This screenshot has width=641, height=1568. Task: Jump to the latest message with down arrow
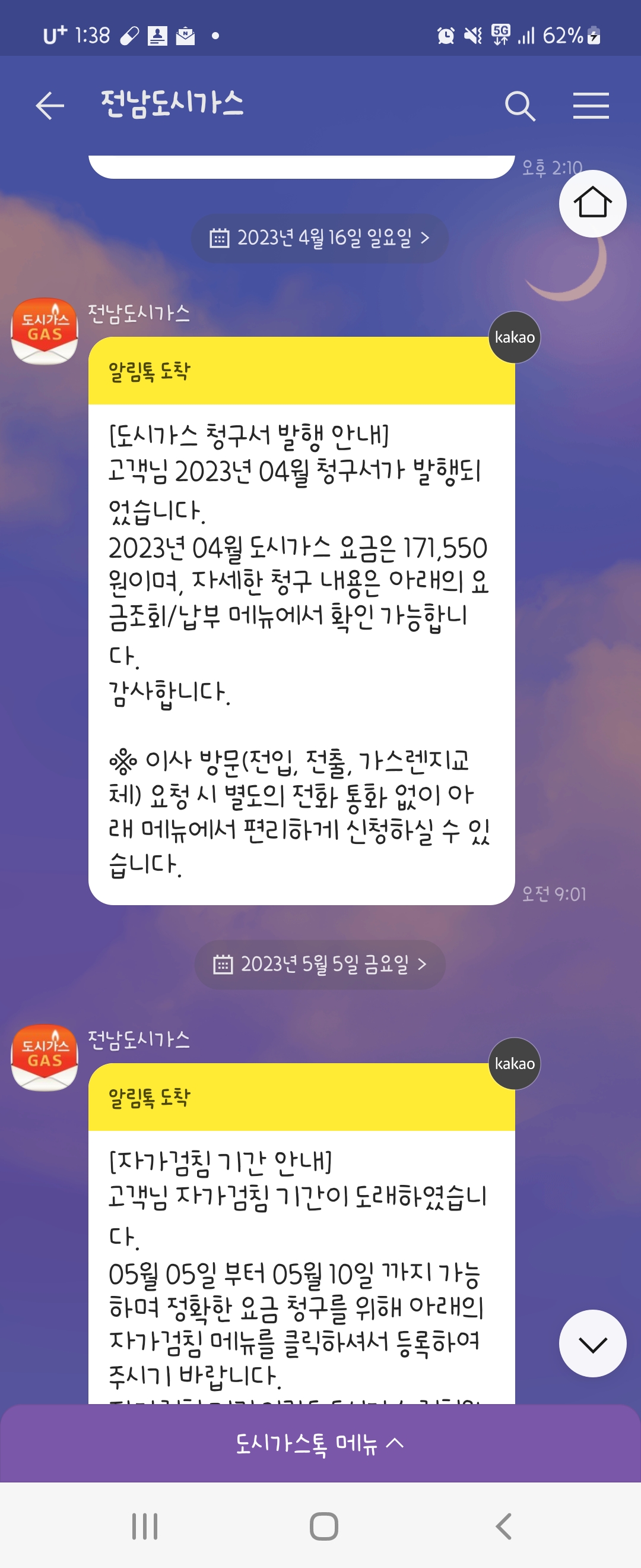click(x=592, y=1343)
